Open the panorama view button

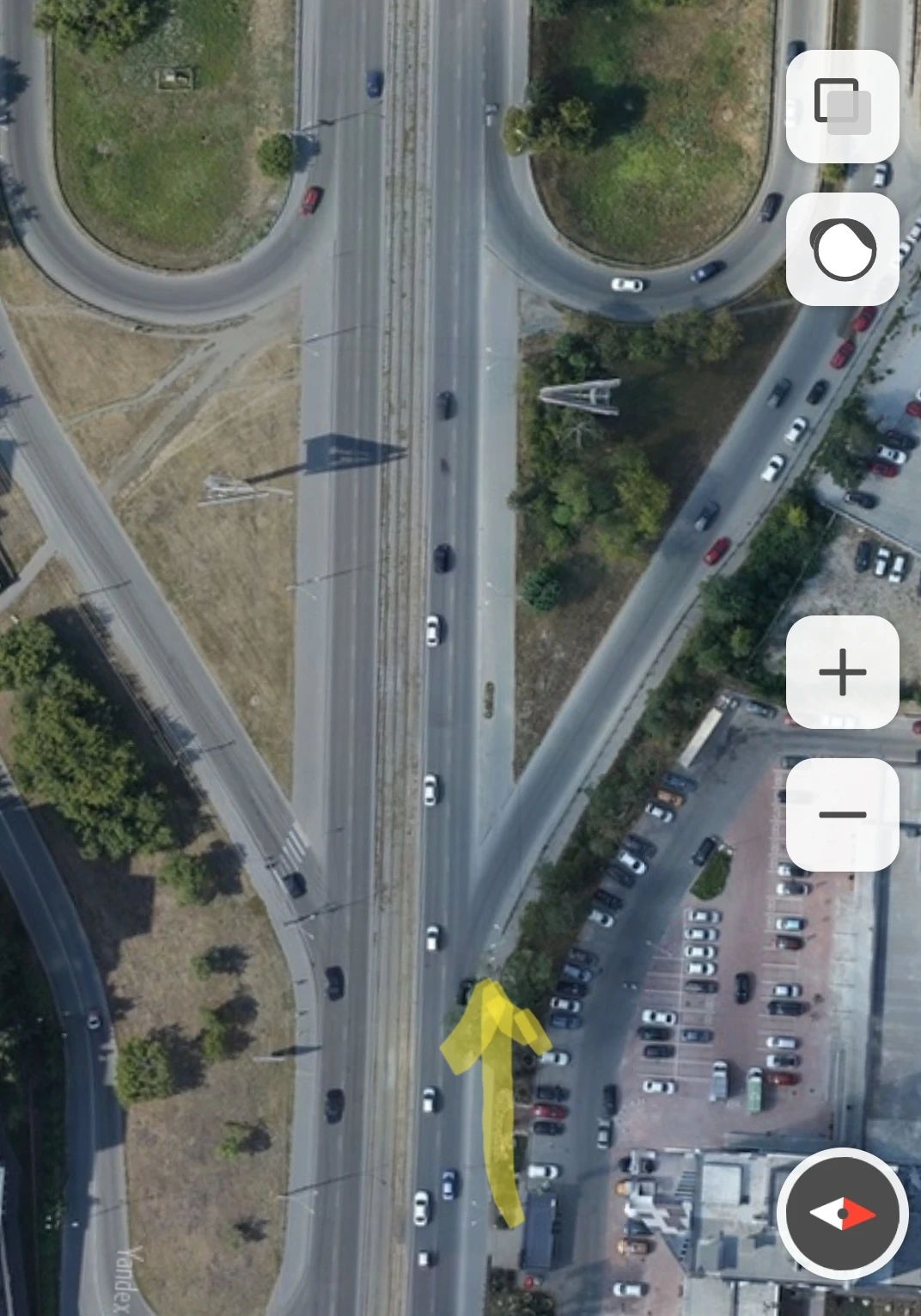(842, 249)
